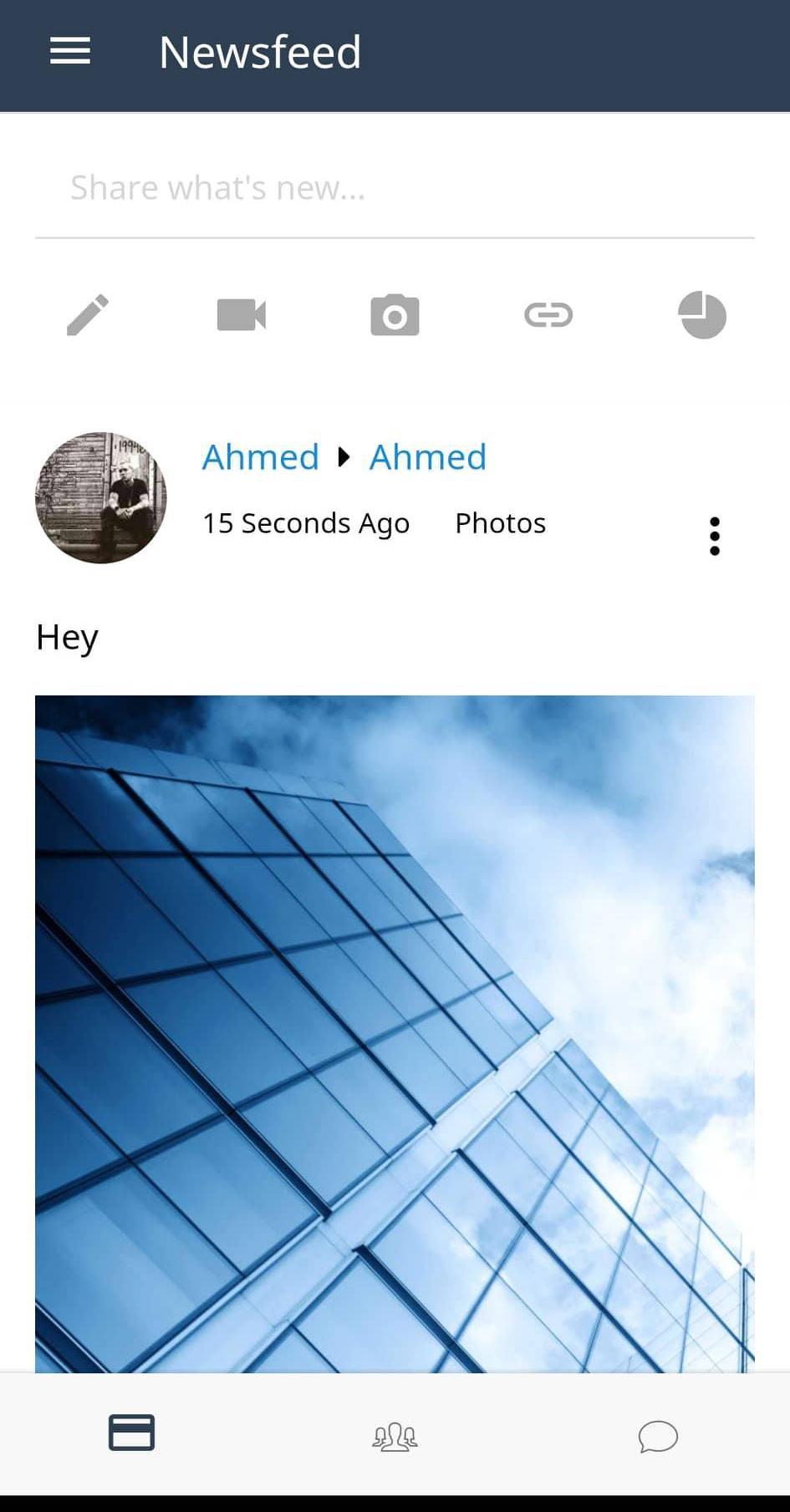Open Ahmed's profile picture

pos(101,498)
